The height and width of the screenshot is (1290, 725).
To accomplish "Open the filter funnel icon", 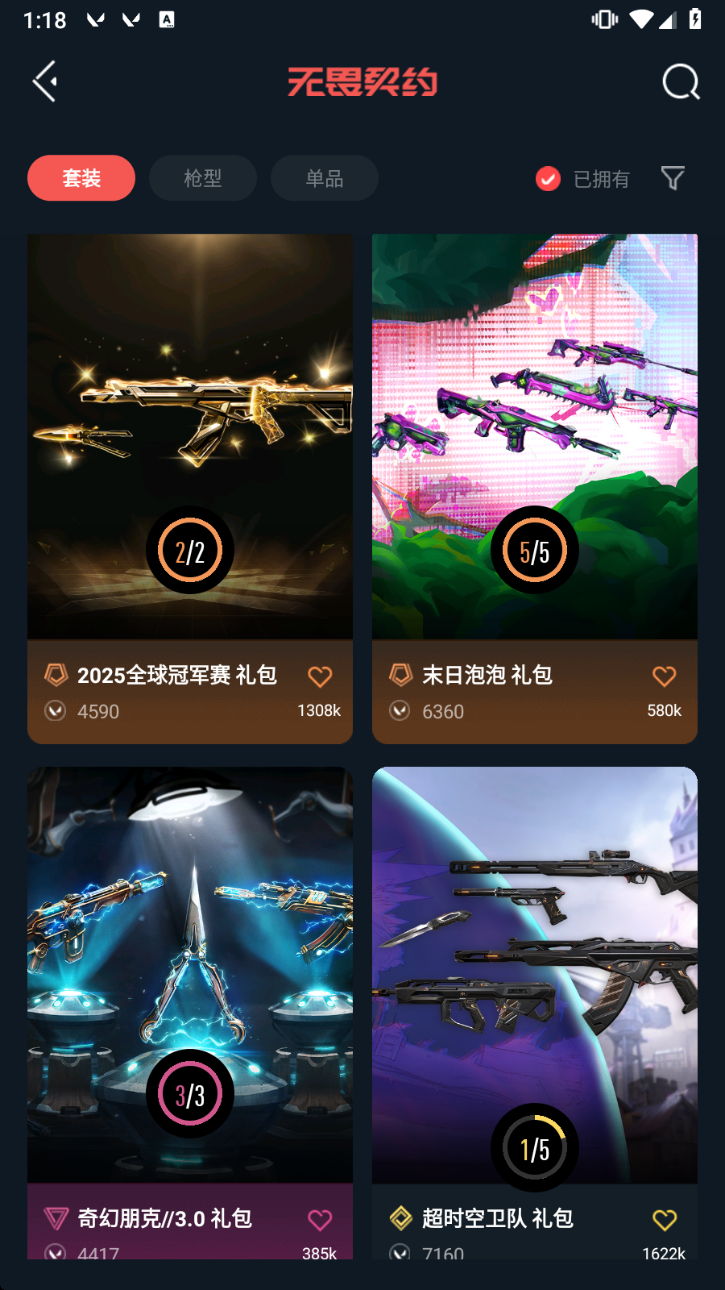I will click(x=673, y=178).
